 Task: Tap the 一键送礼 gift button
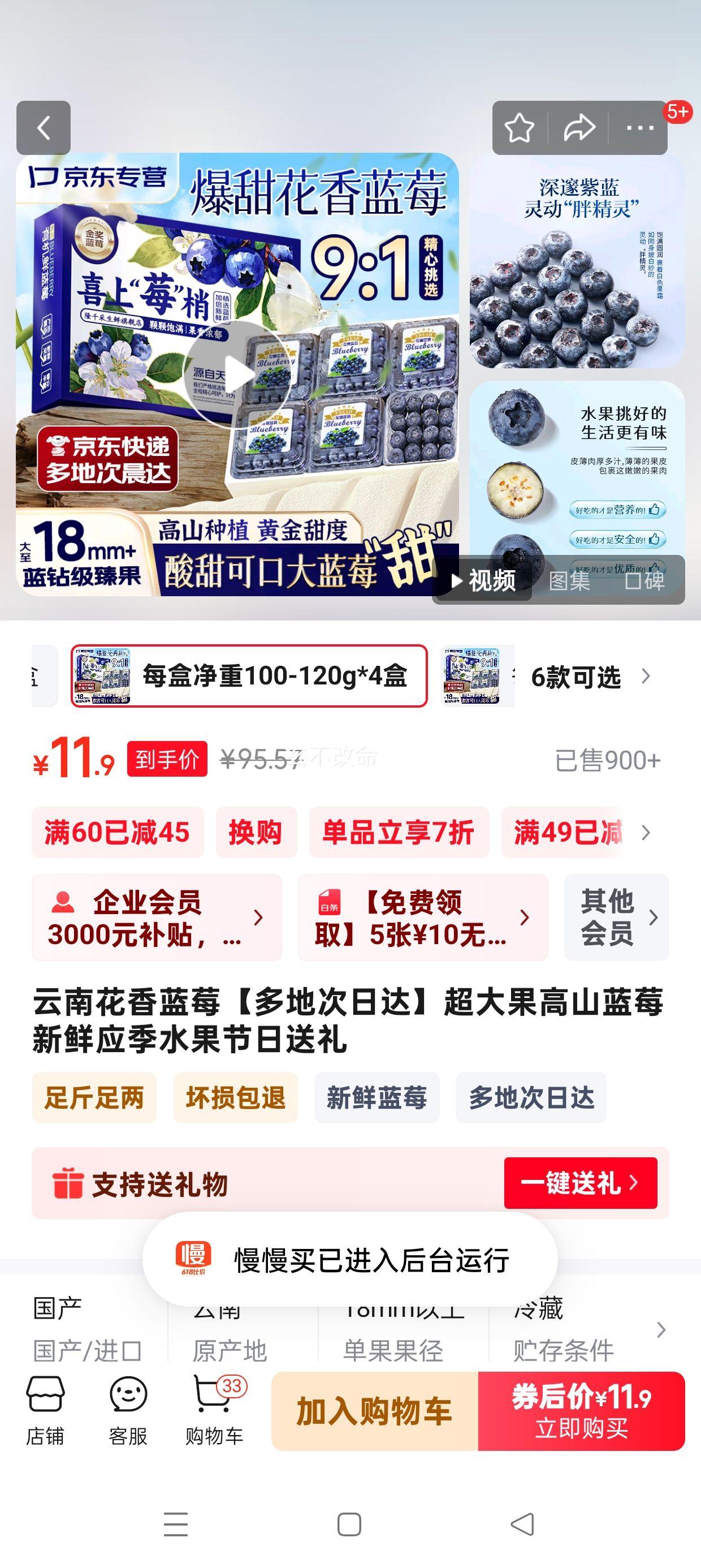click(580, 1183)
